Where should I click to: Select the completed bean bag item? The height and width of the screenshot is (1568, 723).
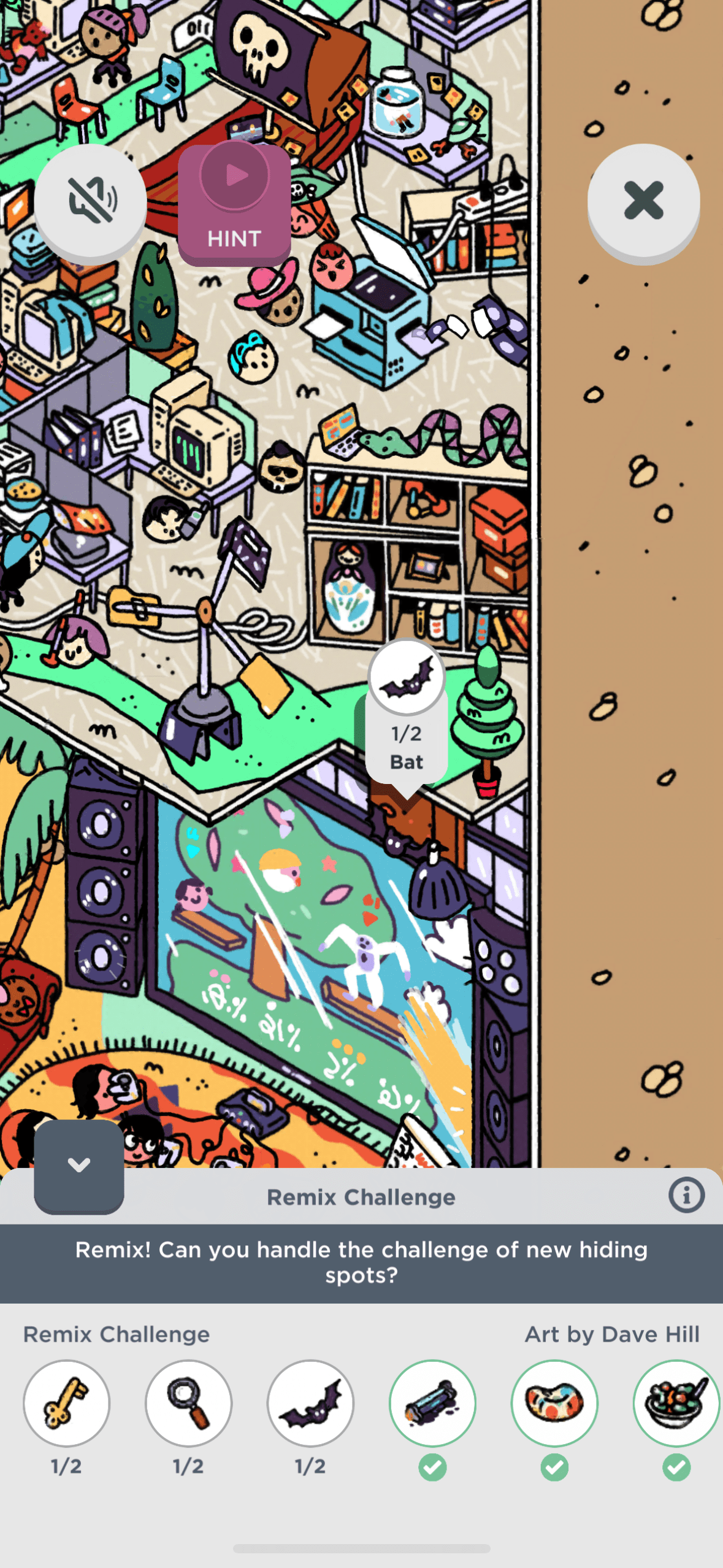point(554,1403)
